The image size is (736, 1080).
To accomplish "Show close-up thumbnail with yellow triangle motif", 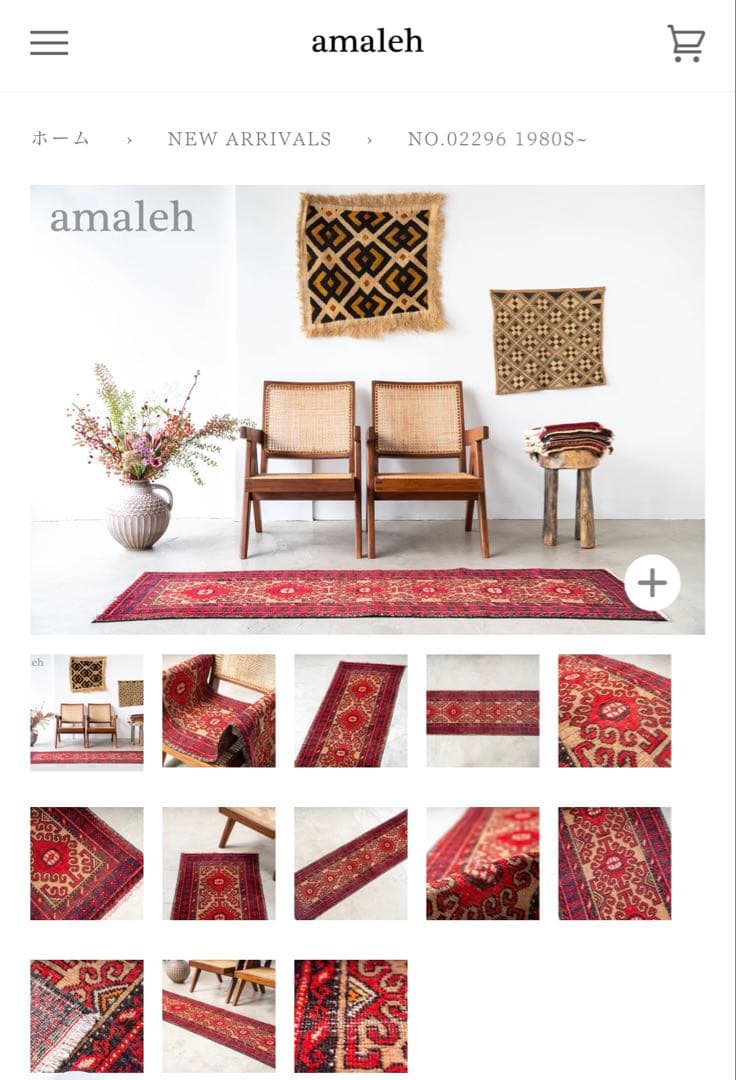I will click(x=351, y=1016).
